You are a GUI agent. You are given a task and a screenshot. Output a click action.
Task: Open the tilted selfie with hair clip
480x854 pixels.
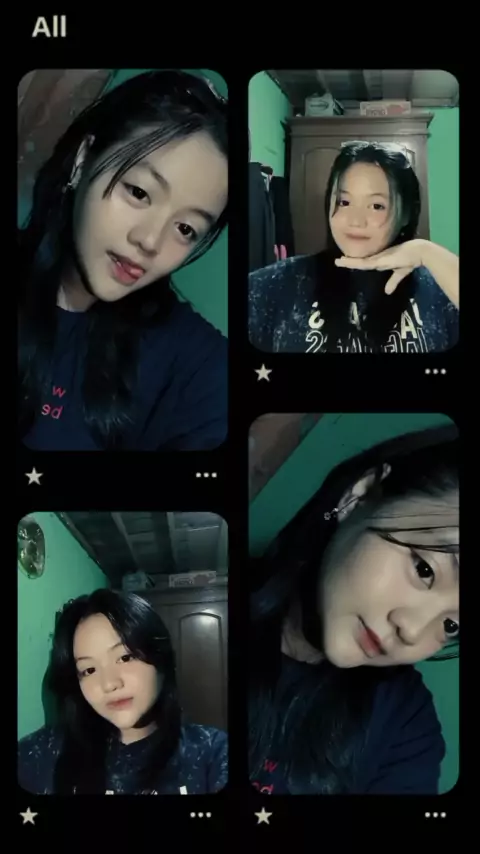[354, 603]
